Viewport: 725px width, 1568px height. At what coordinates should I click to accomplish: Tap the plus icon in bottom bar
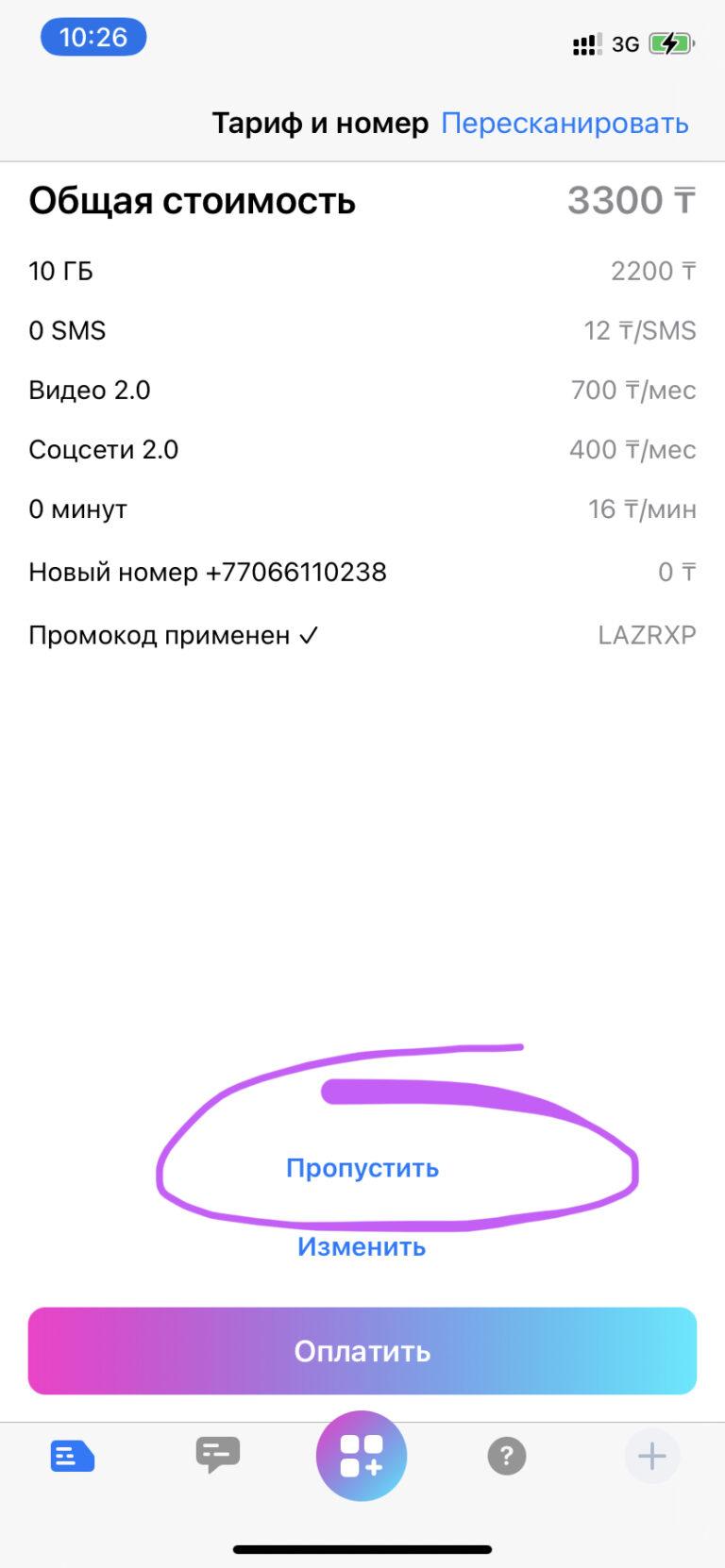click(x=651, y=1456)
